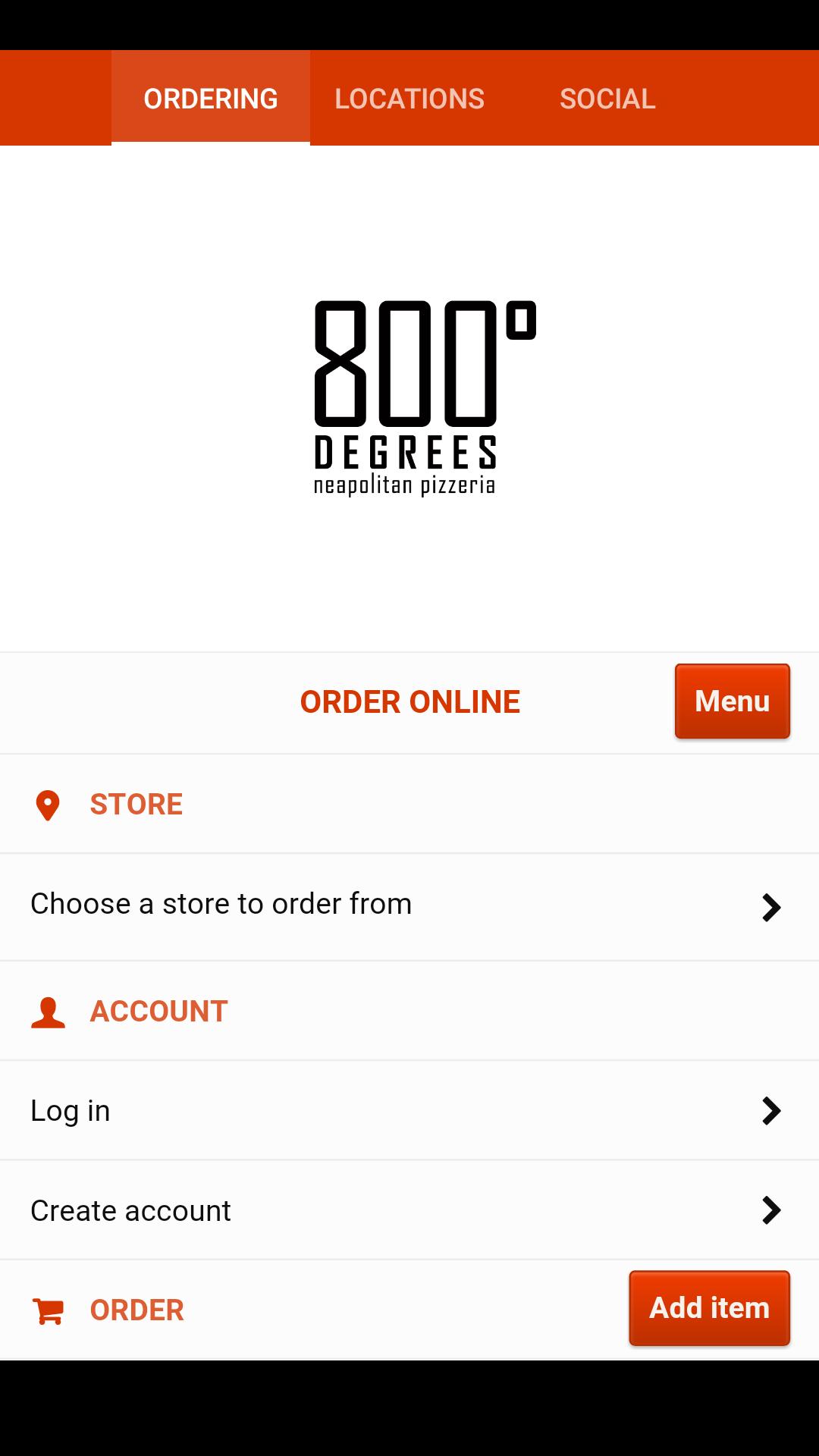
Task: Open the SOCIAL tab
Action: coord(607,98)
